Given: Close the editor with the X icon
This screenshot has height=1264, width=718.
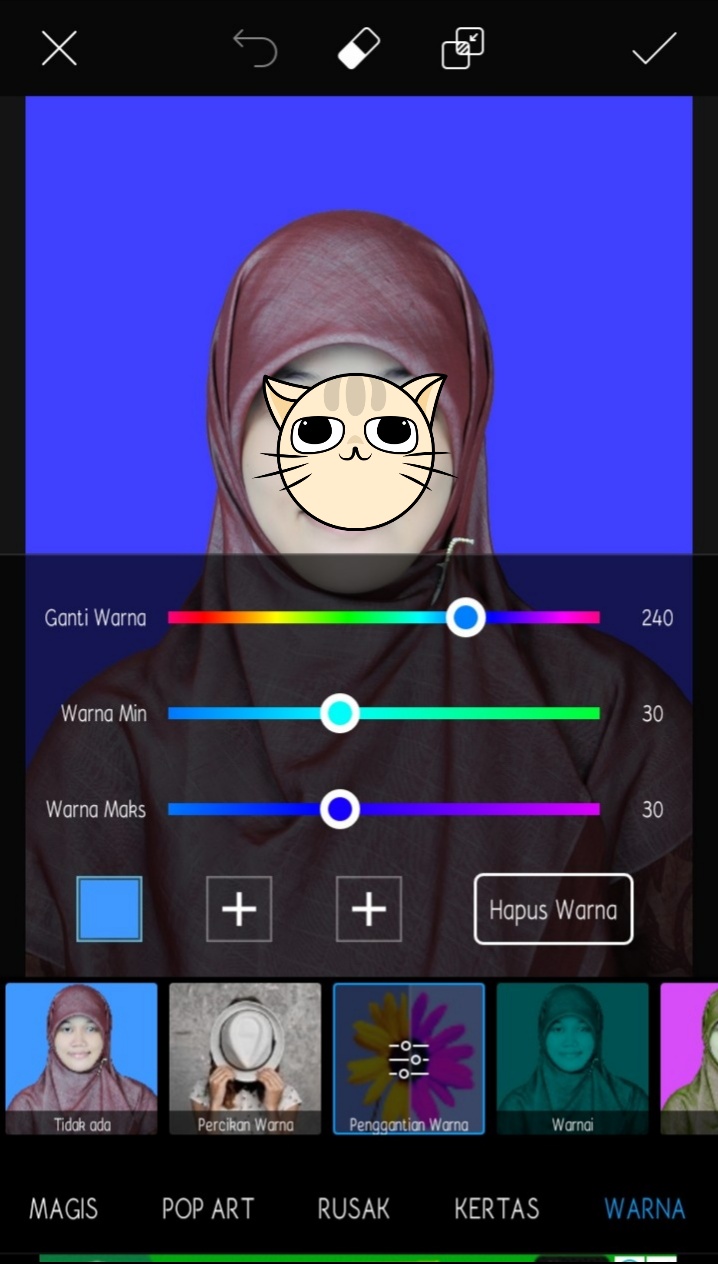Looking at the screenshot, I should (59, 48).
